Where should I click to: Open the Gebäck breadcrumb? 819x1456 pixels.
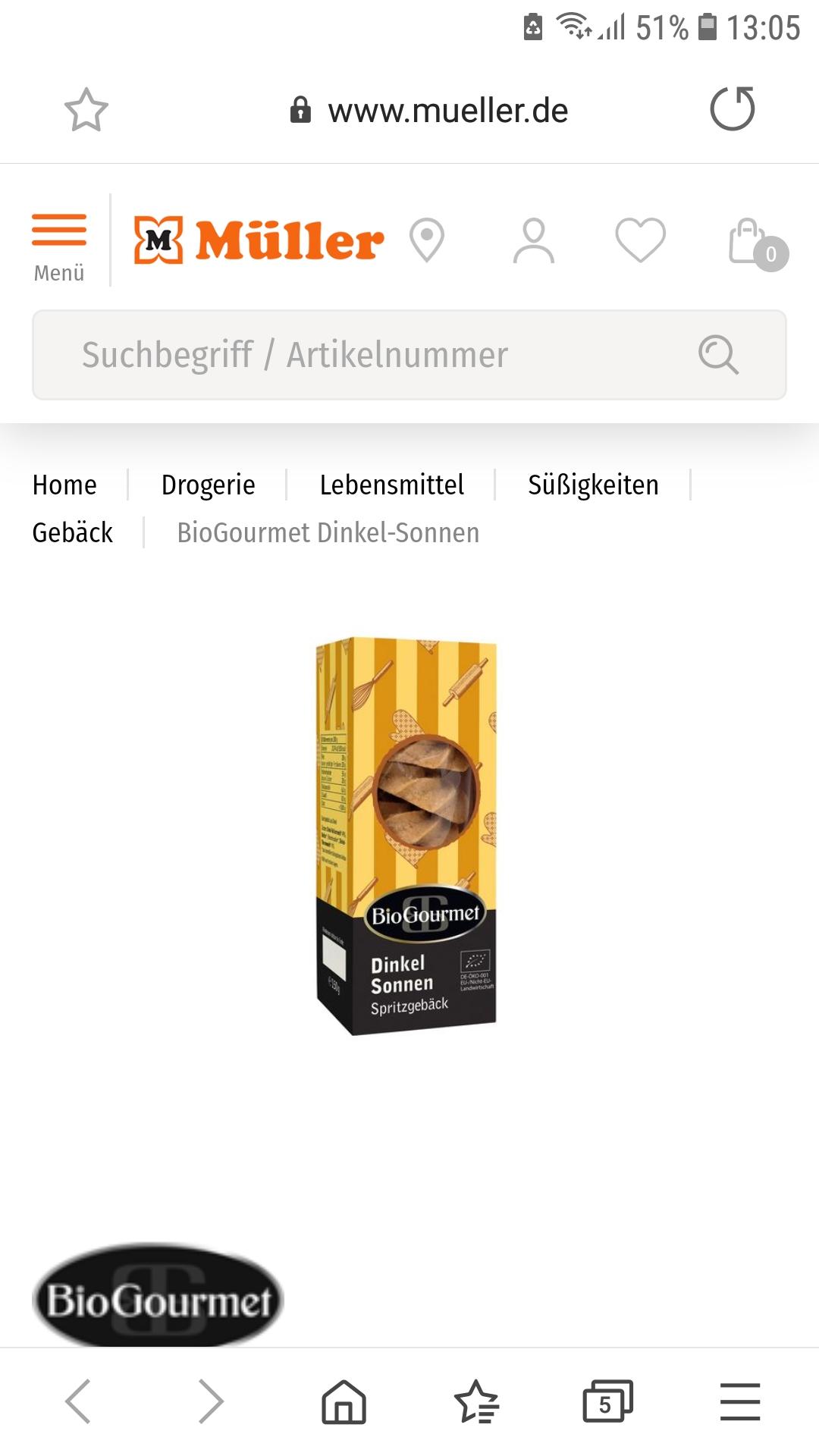click(73, 532)
